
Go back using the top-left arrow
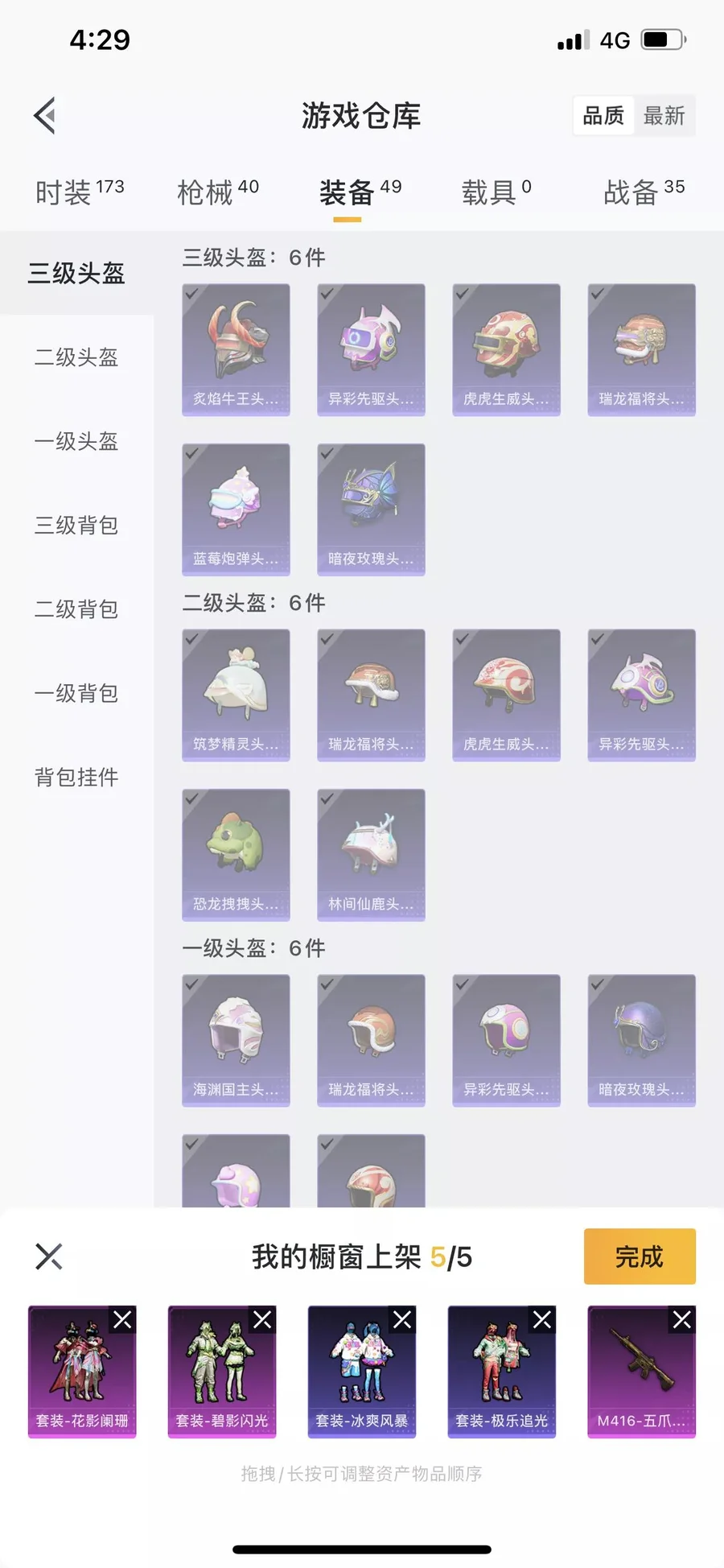tap(45, 116)
